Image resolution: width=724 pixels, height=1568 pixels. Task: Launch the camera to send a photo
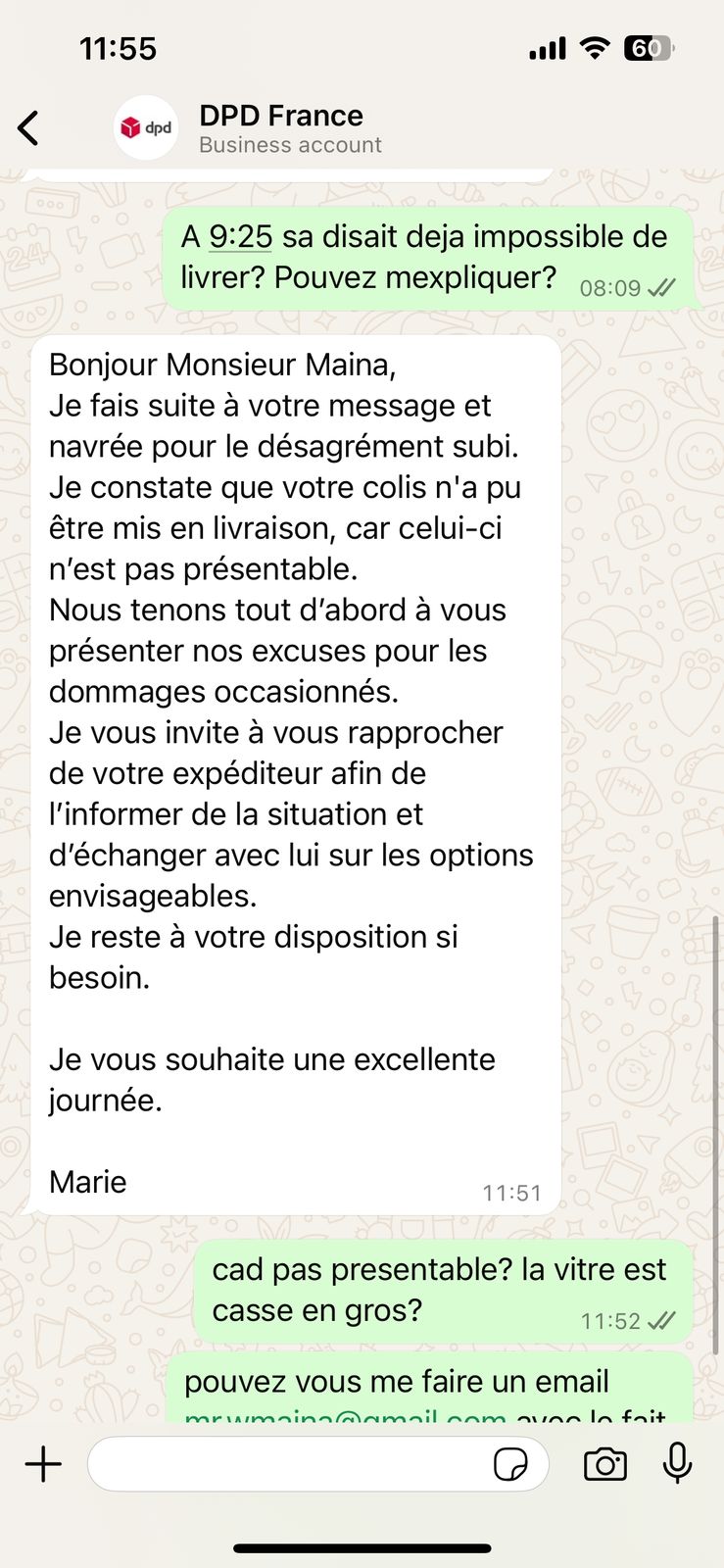[x=604, y=1464]
